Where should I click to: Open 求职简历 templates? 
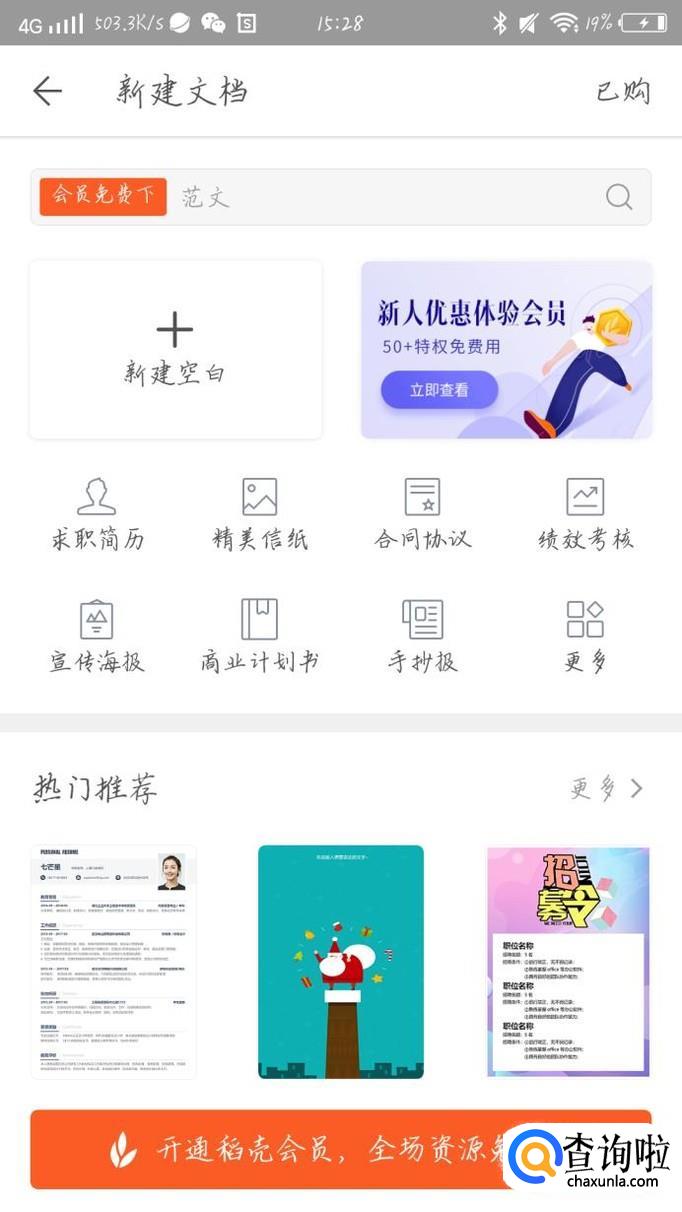pos(97,514)
